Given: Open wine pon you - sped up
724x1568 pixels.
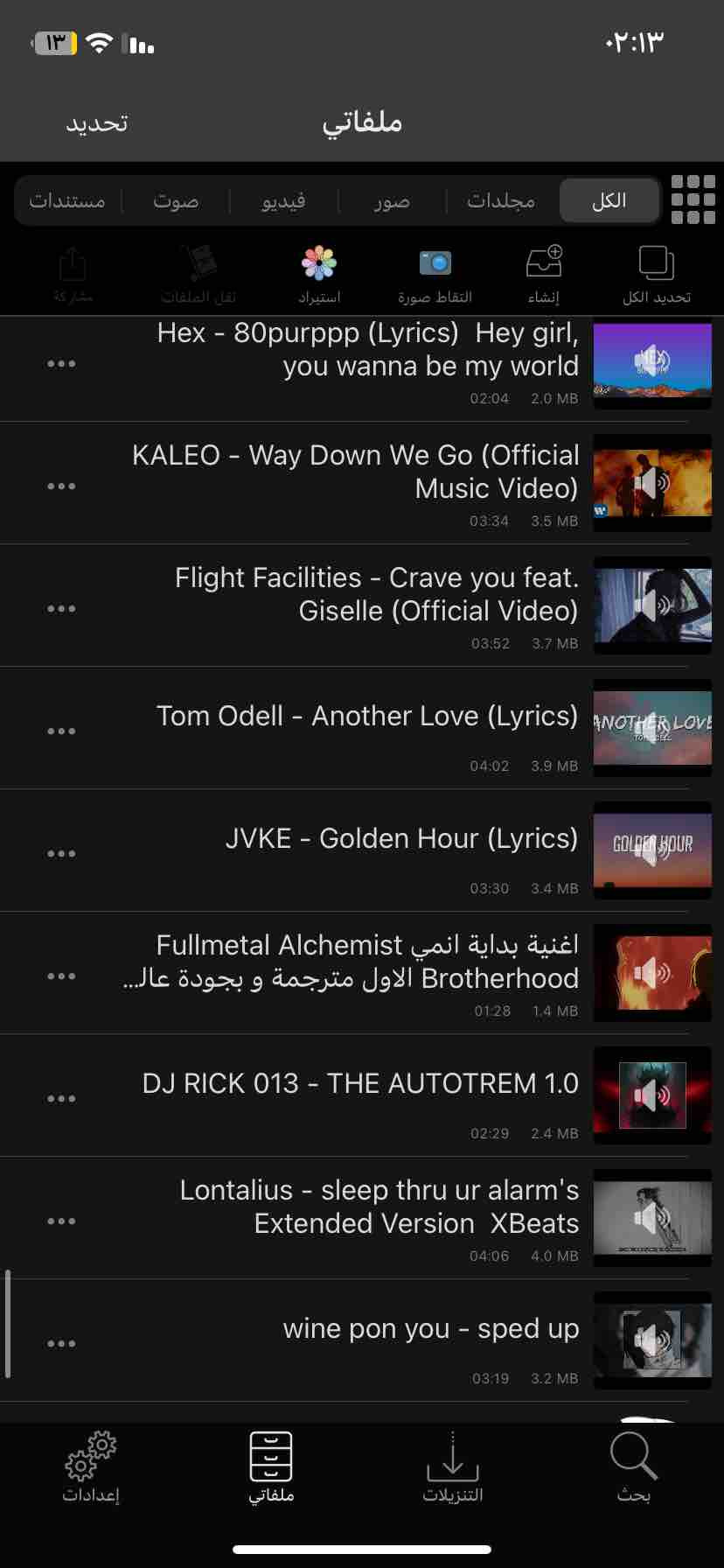Looking at the screenshot, I should [362, 1340].
